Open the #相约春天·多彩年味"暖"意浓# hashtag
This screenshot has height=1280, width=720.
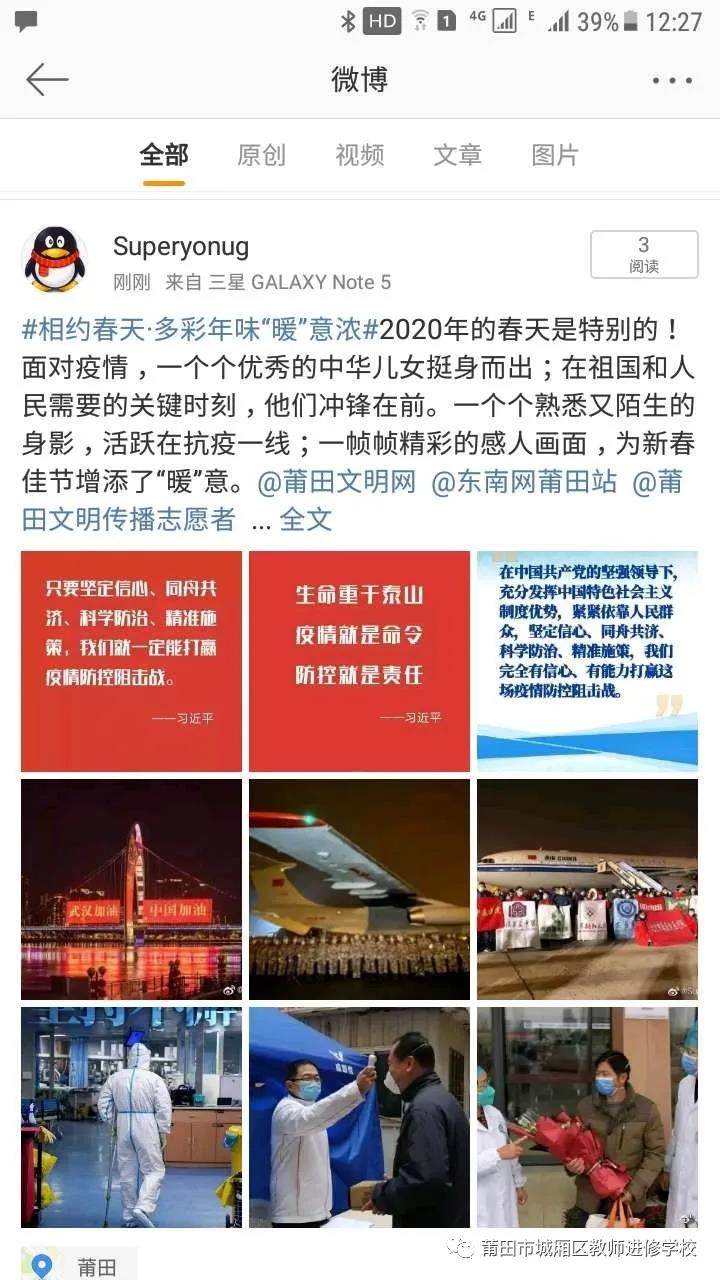point(200,329)
